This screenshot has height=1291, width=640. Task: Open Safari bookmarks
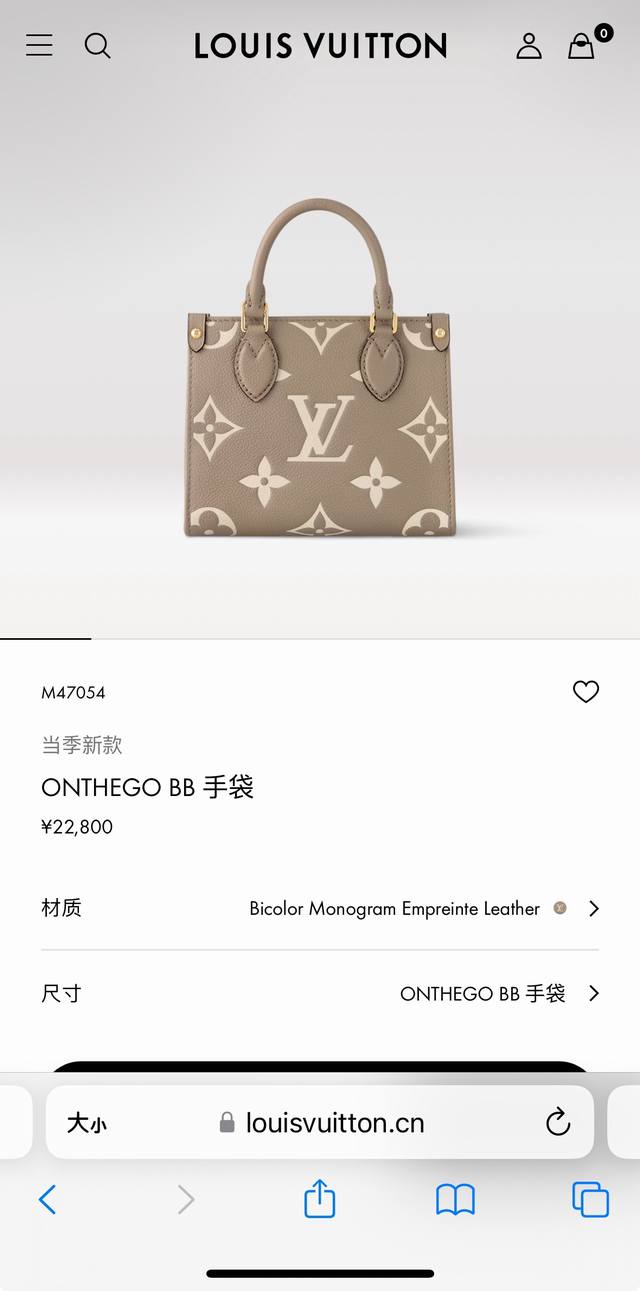pos(455,1199)
